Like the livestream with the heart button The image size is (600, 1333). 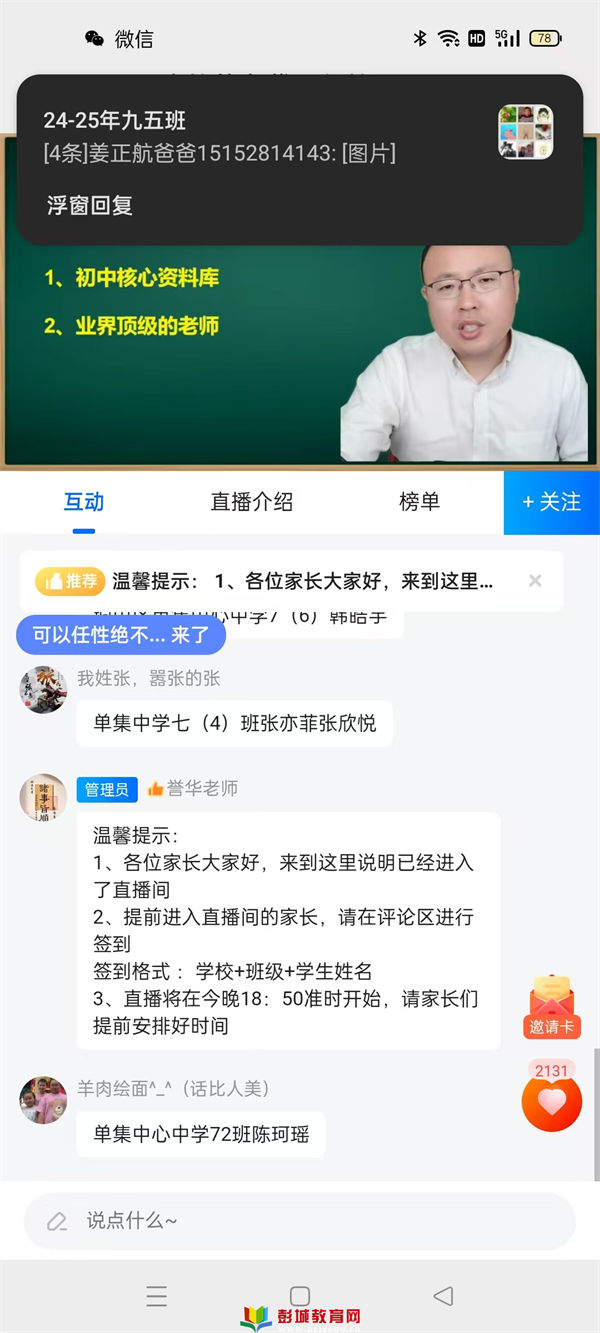pyautogui.click(x=551, y=1100)
